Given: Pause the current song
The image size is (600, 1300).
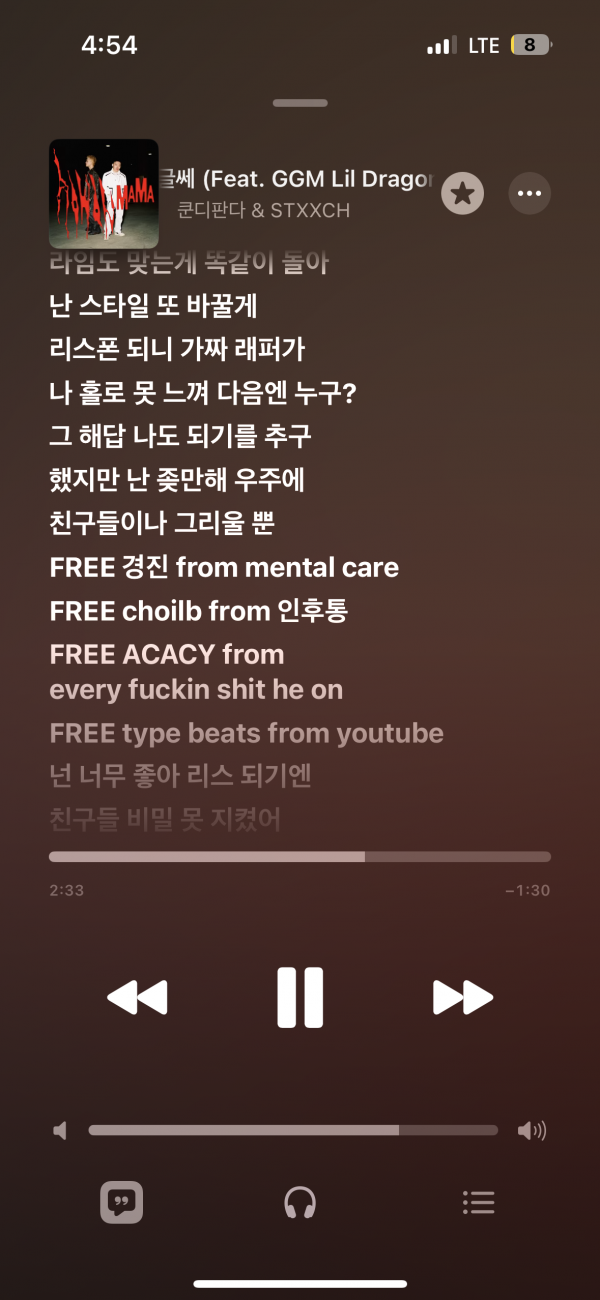Looking at the screenshot, I should 300,997.
